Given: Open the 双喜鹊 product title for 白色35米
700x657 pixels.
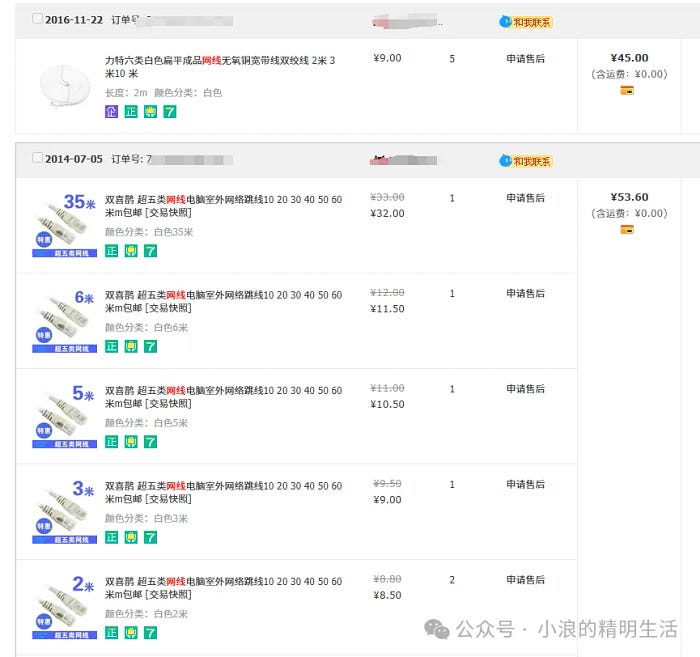Looking at the screenshot, I should [223, 205].
